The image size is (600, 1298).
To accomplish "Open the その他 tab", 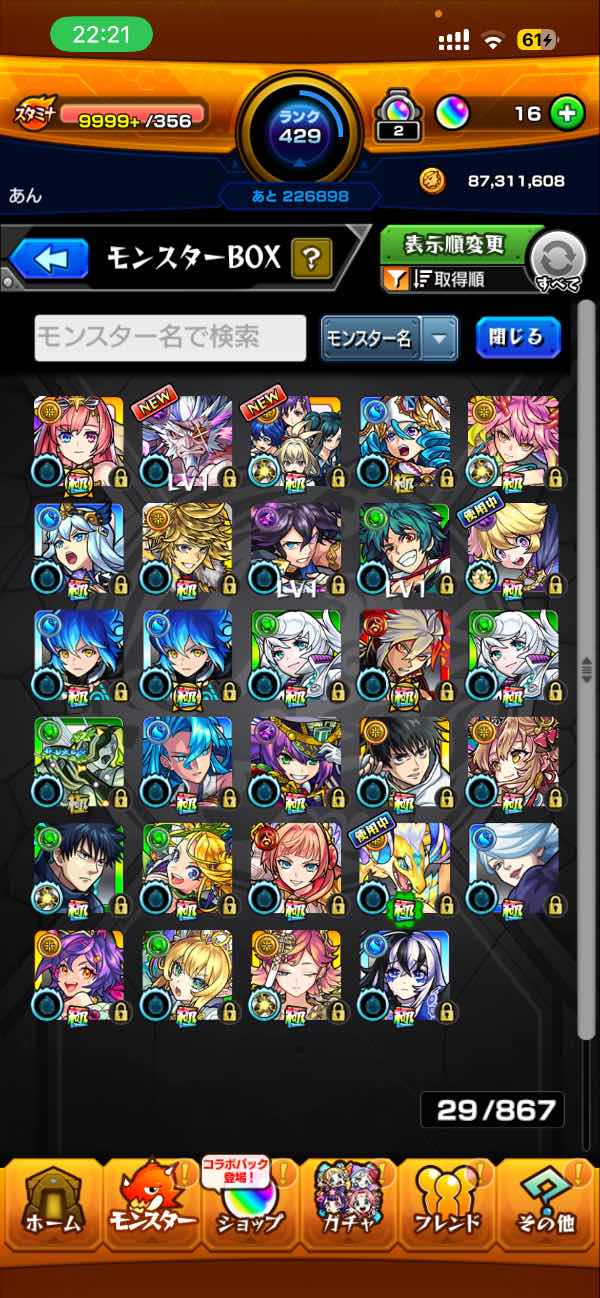I will pos(547,1212).
